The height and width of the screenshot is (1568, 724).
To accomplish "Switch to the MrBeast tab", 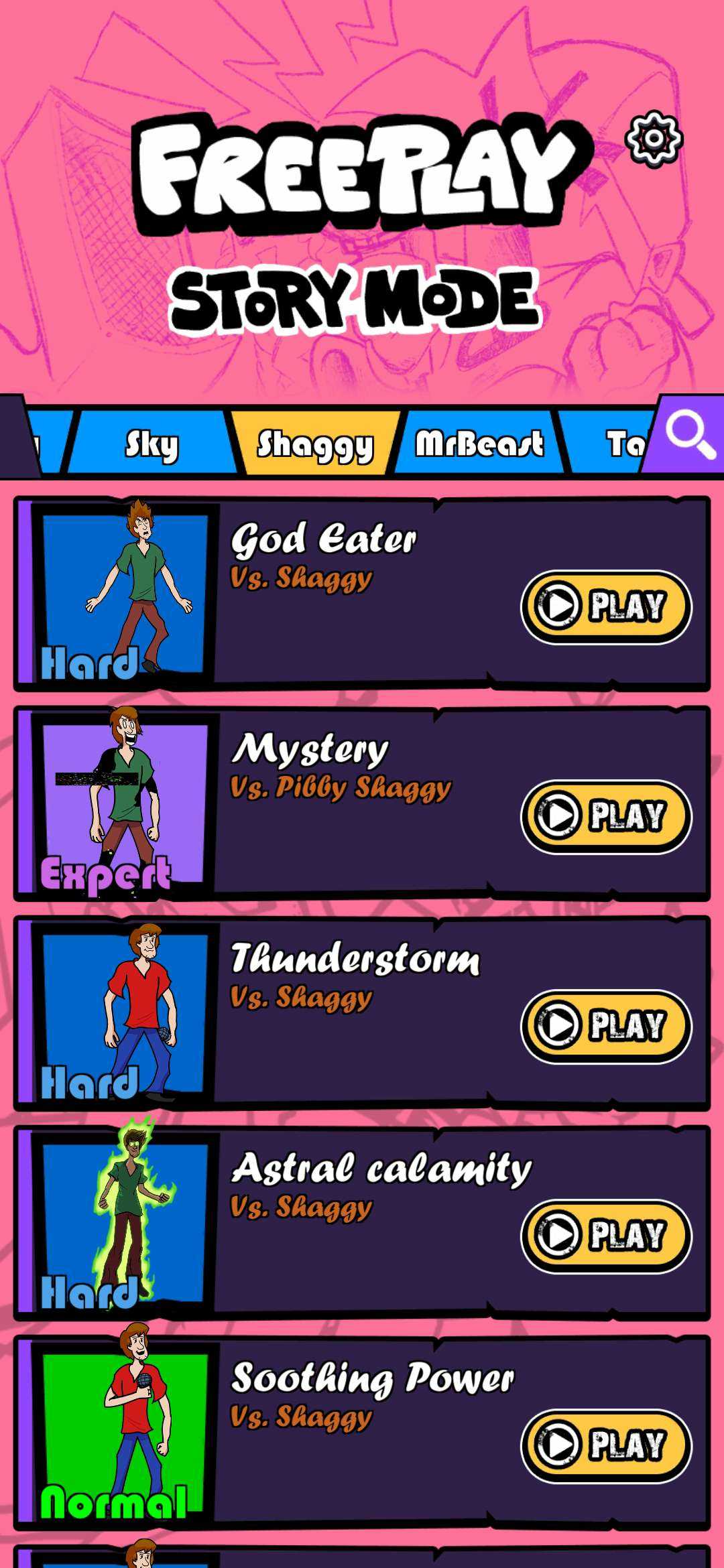I will click(x=479, y=444).
